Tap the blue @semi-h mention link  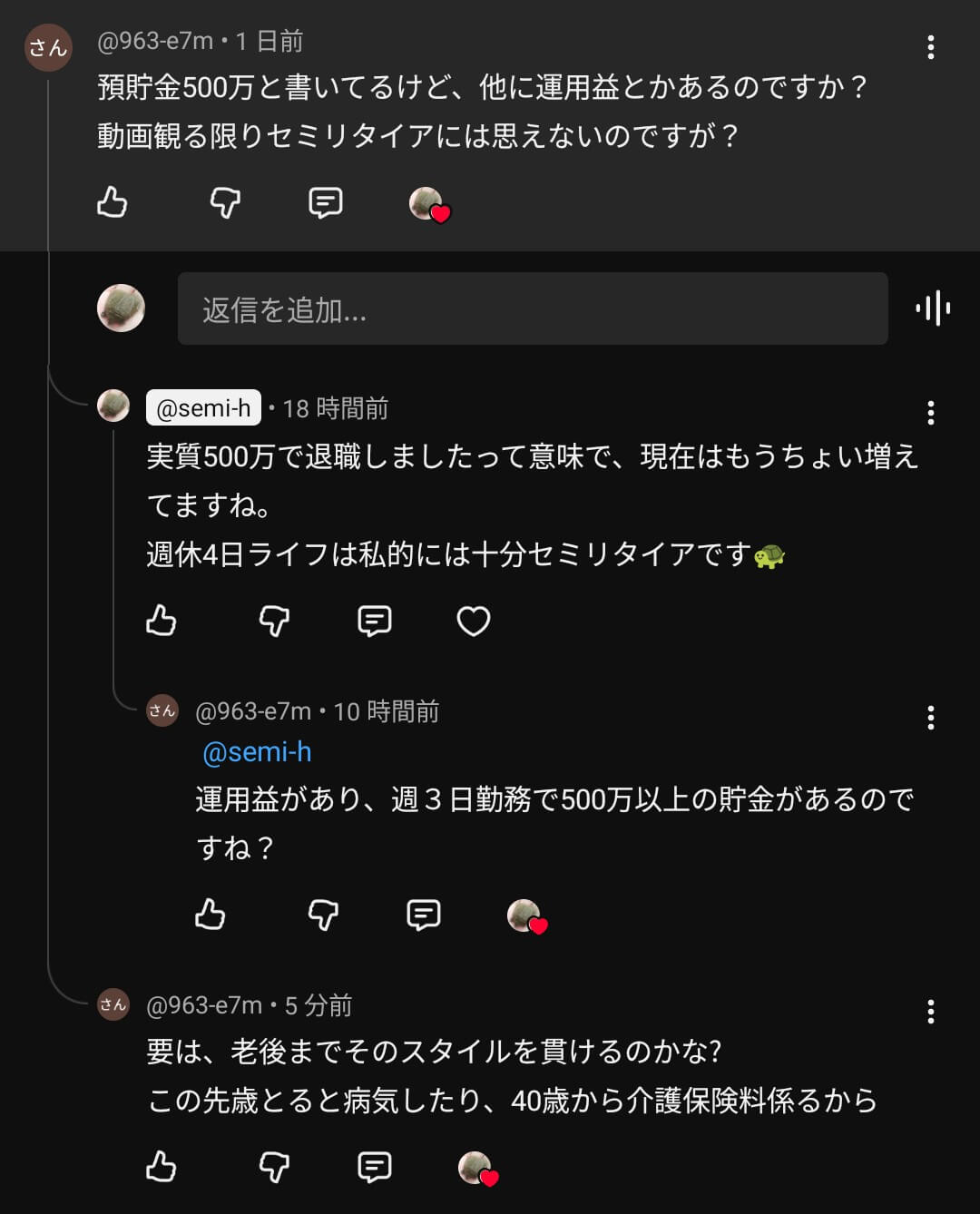[x=257, y=752]
